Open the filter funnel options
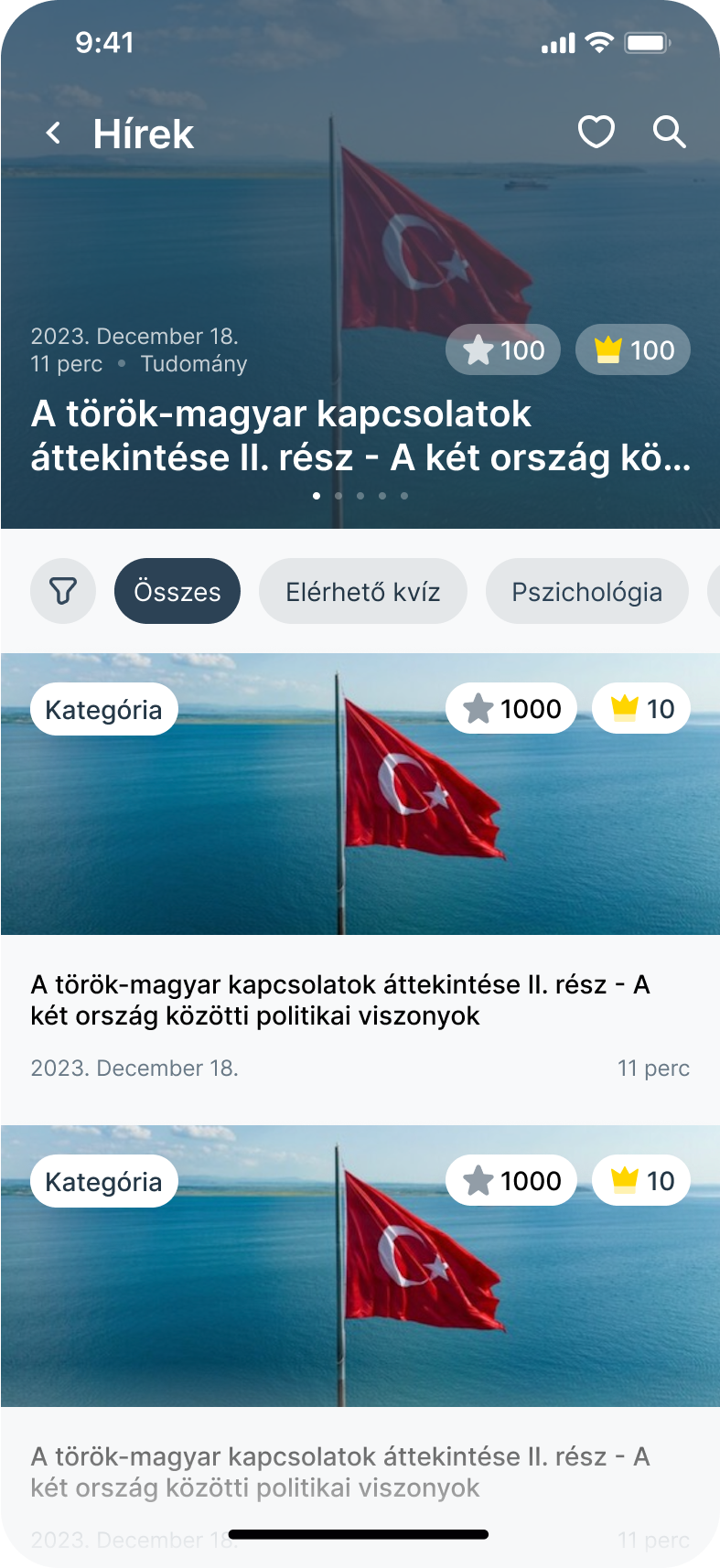720x1568 pixels. coord(63,591)
